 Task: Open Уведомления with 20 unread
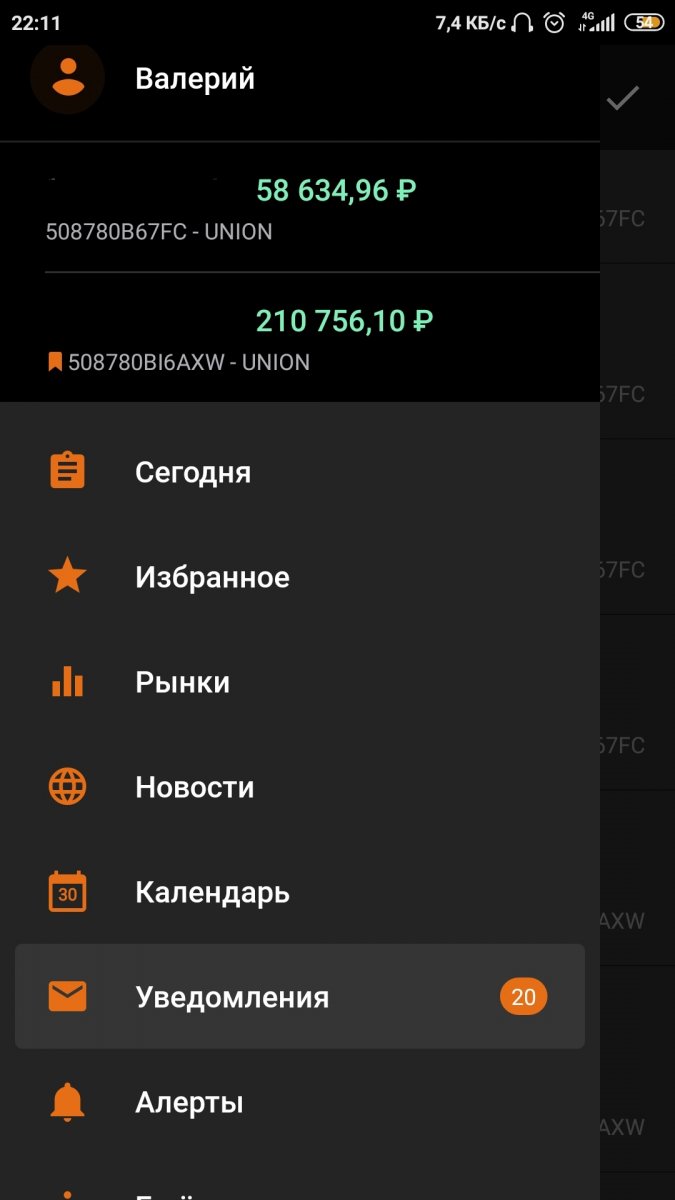pos(300,997)
